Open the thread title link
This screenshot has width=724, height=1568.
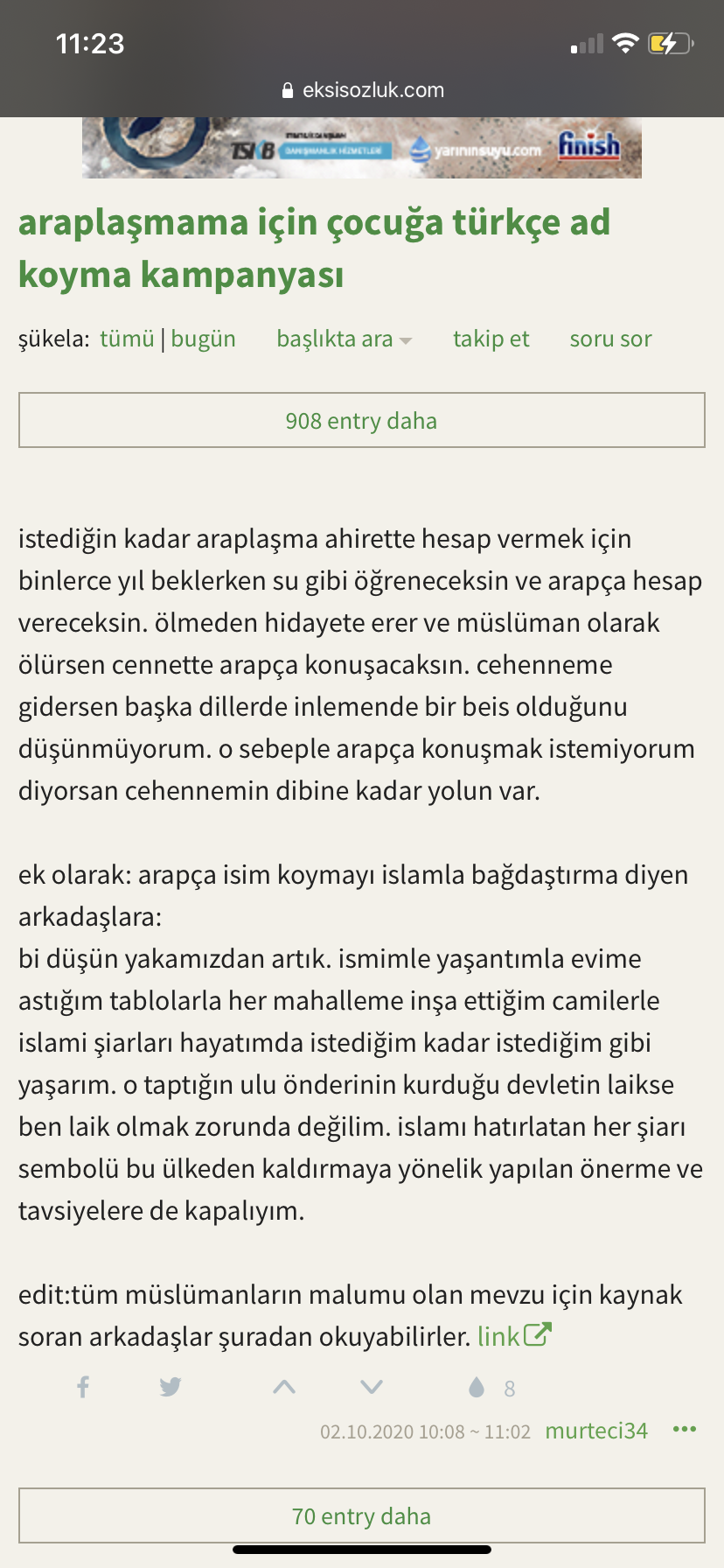(315, 248)
